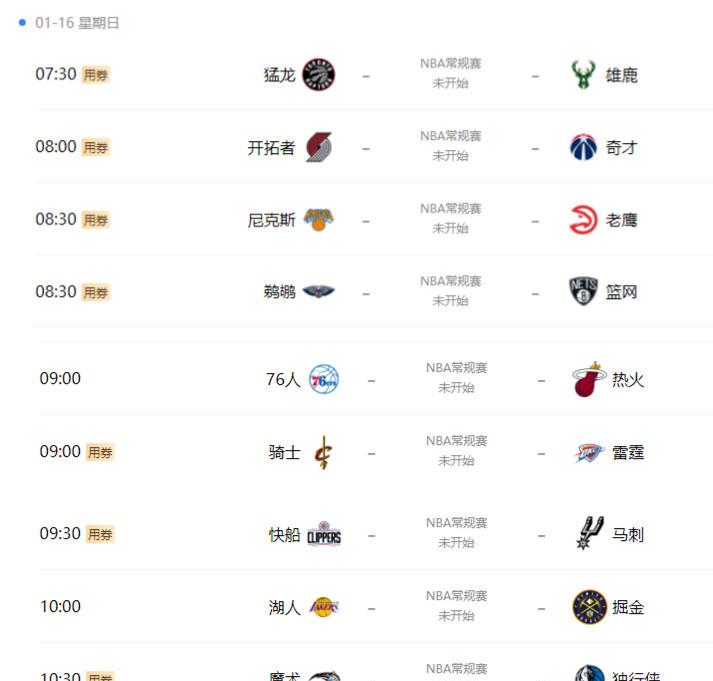The width and height of the screenshot is (713, 681).
Task: Select the 湖人 vs 掘金 game at 10:00
Action: [x=456, y=606]
